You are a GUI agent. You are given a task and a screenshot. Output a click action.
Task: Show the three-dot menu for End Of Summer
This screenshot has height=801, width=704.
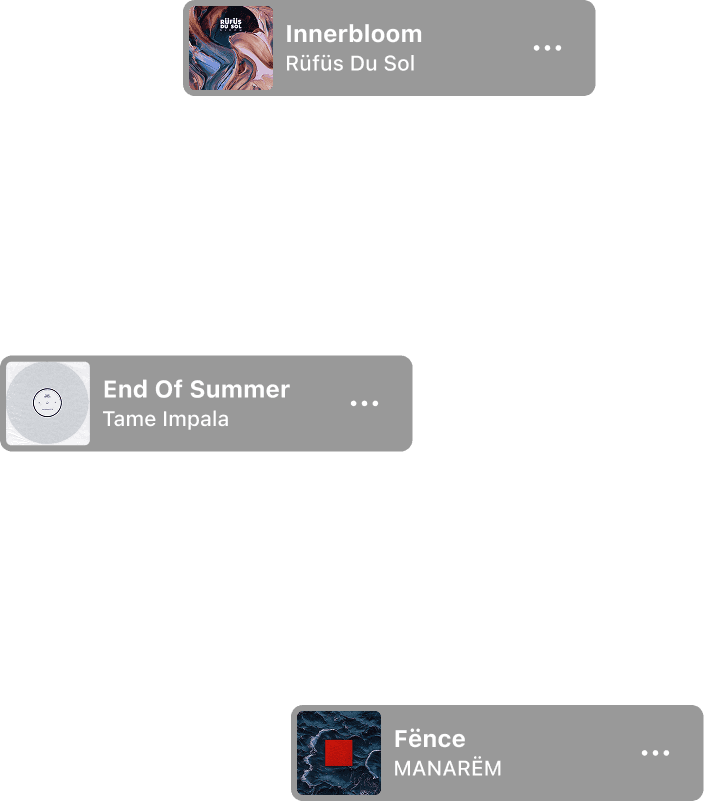click(364, 404)
